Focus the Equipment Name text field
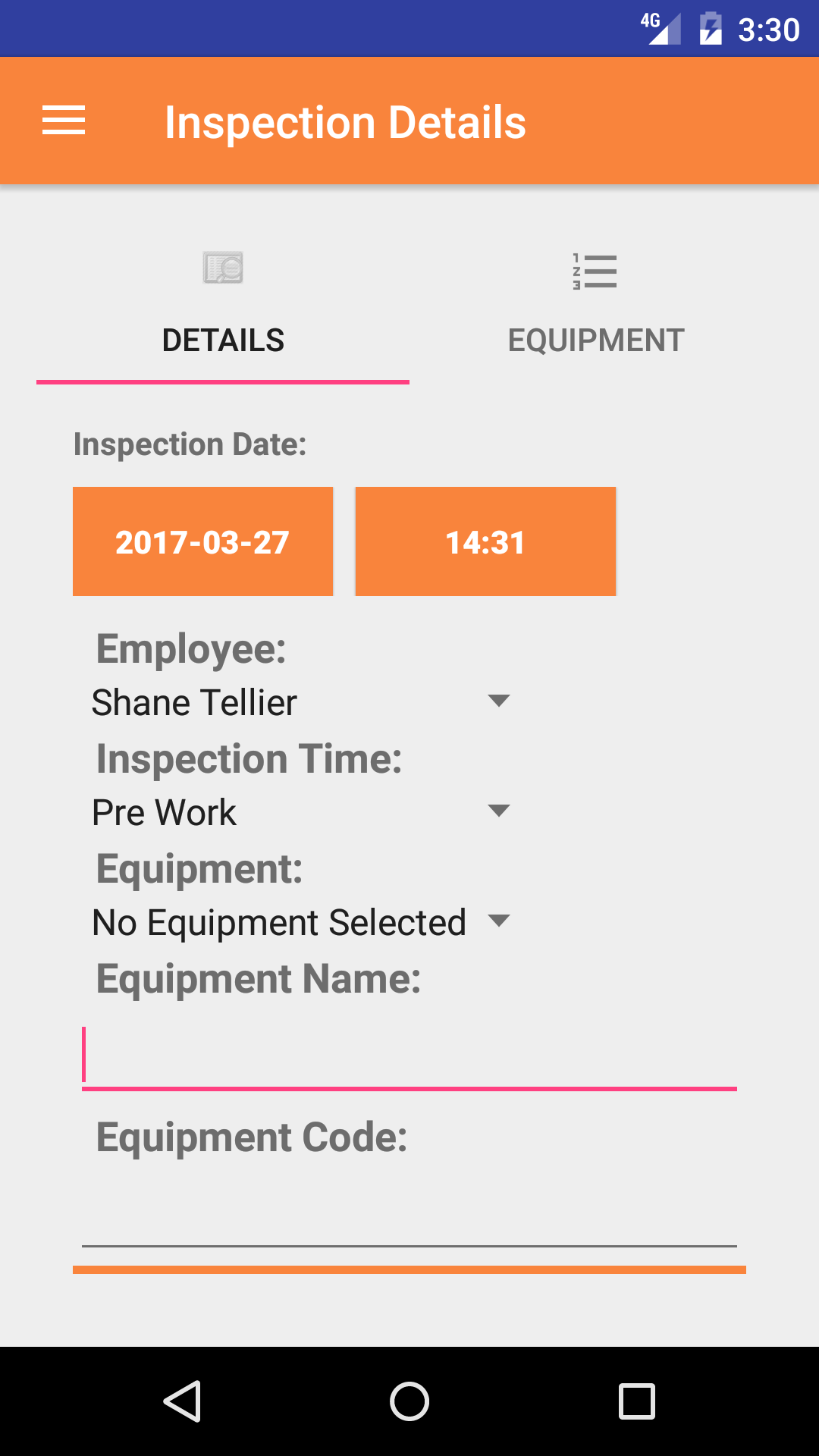 pos(409,1056)
